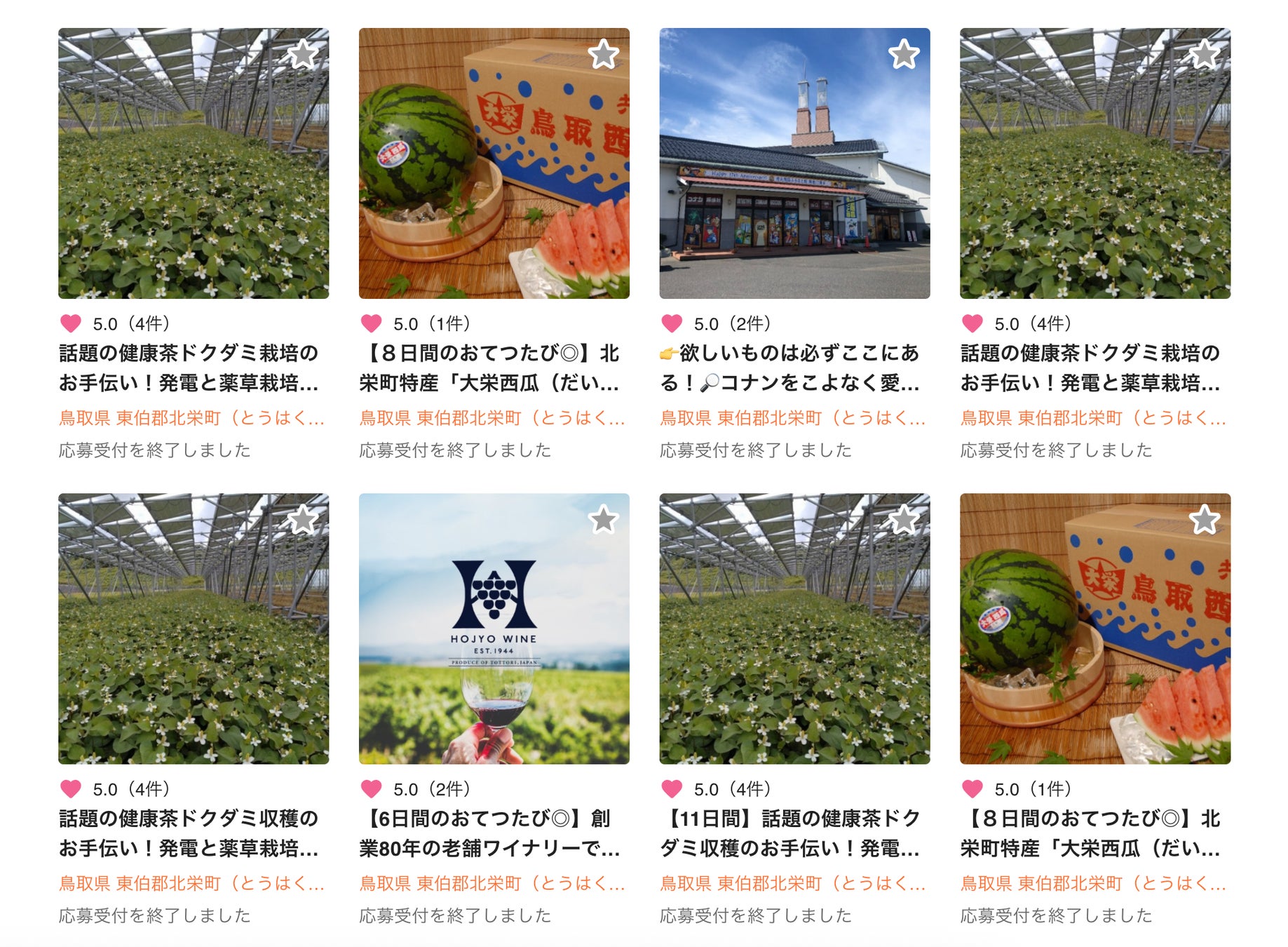
Task: Open the Conan shop listing card
Action: tap(794, 163)
